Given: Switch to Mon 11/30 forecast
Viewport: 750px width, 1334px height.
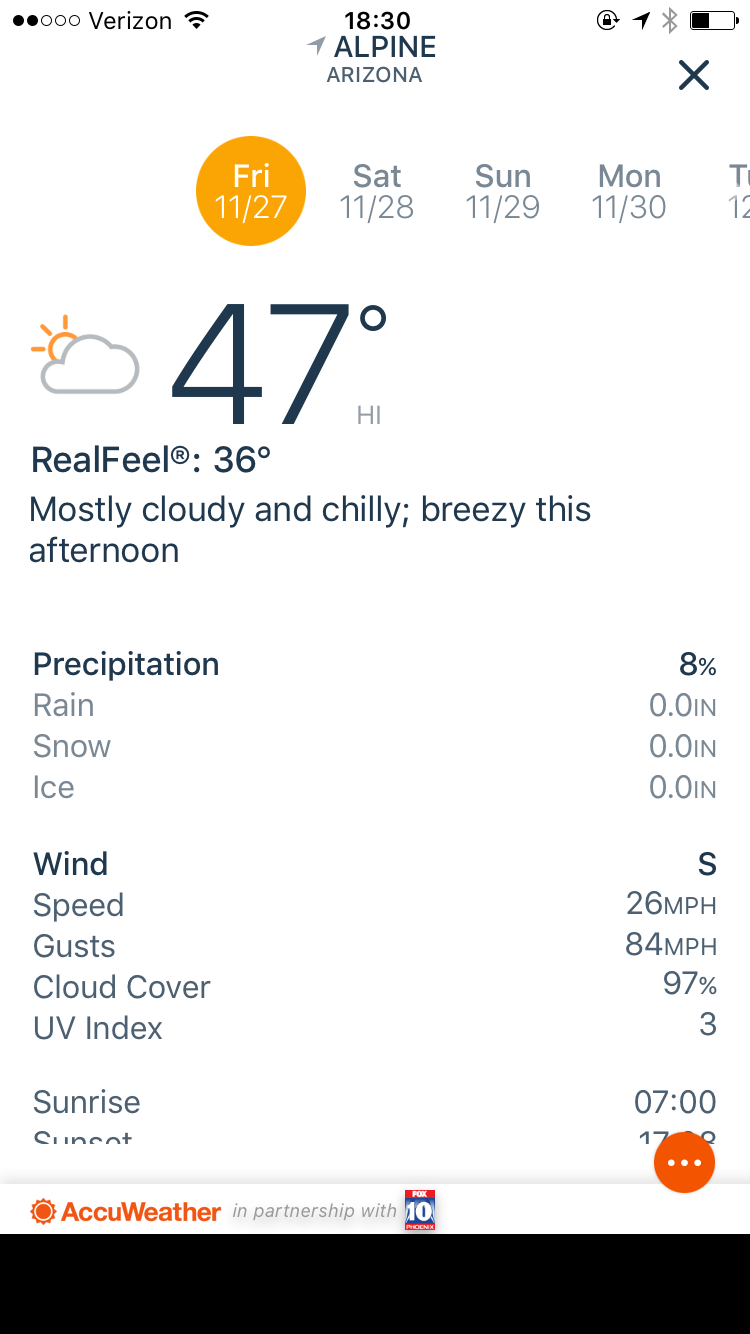Looking at the screenshot, I should [629, 191].
